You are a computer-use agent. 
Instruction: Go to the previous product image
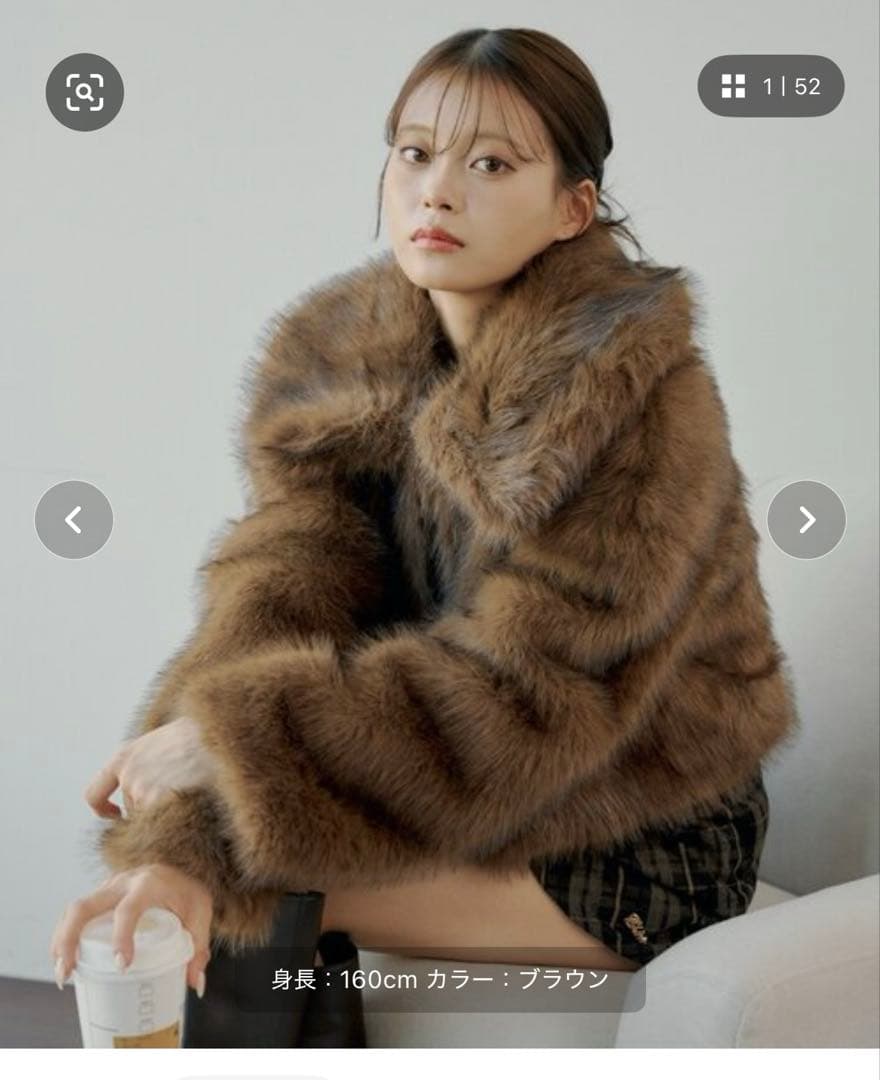[74, 519]
